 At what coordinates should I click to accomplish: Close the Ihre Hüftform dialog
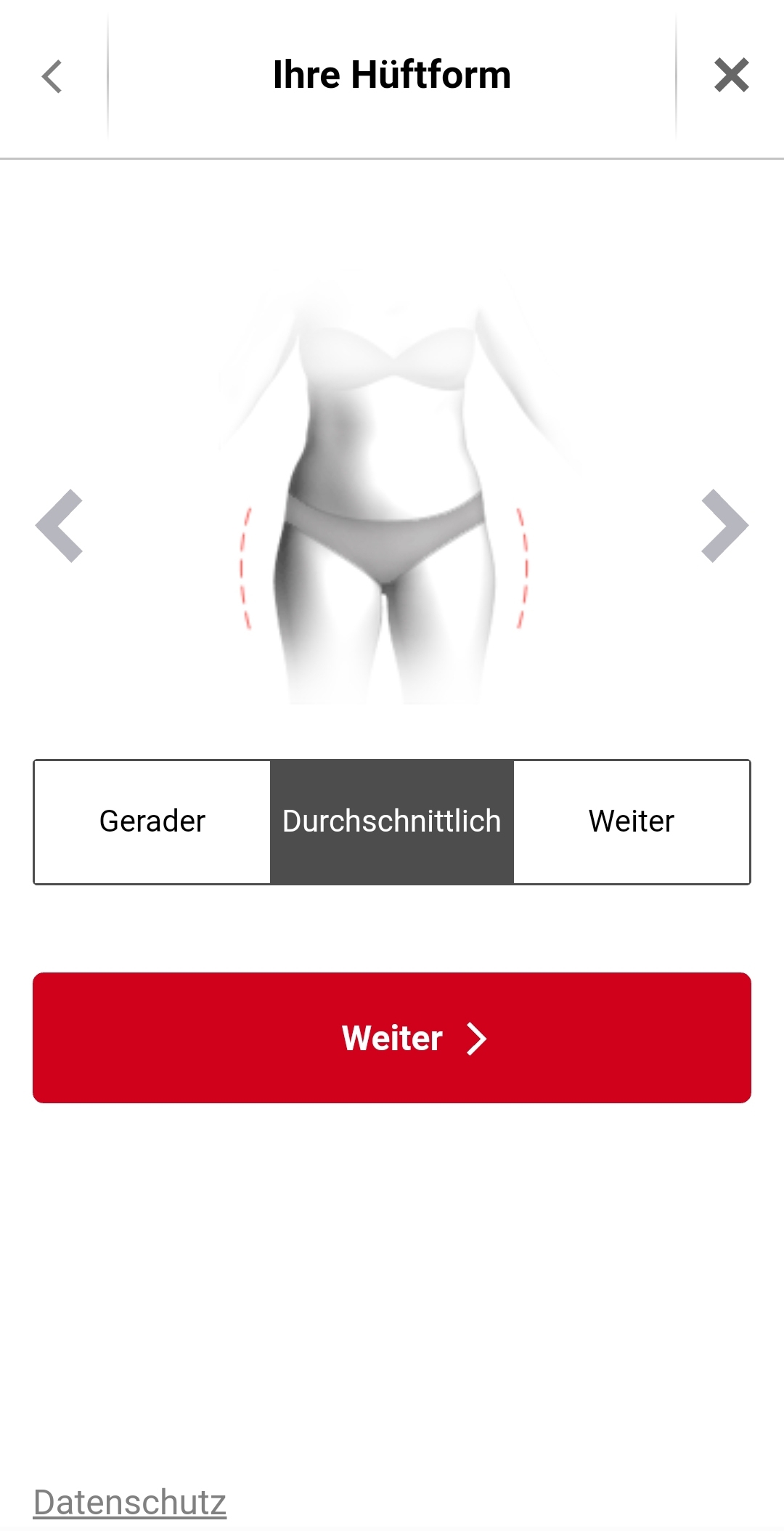(x=731, y=76)
